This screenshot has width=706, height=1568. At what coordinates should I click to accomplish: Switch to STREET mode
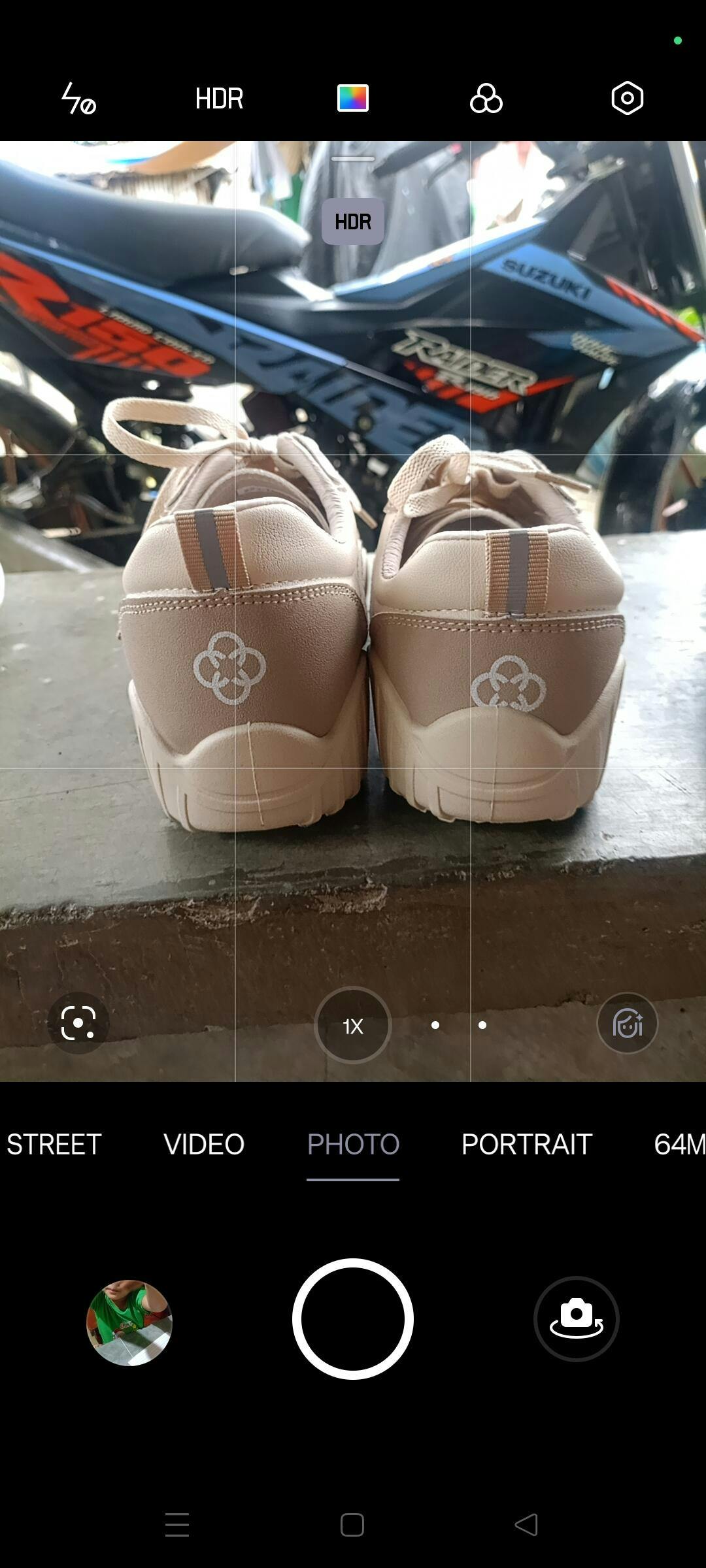(x=54, y=1144)
